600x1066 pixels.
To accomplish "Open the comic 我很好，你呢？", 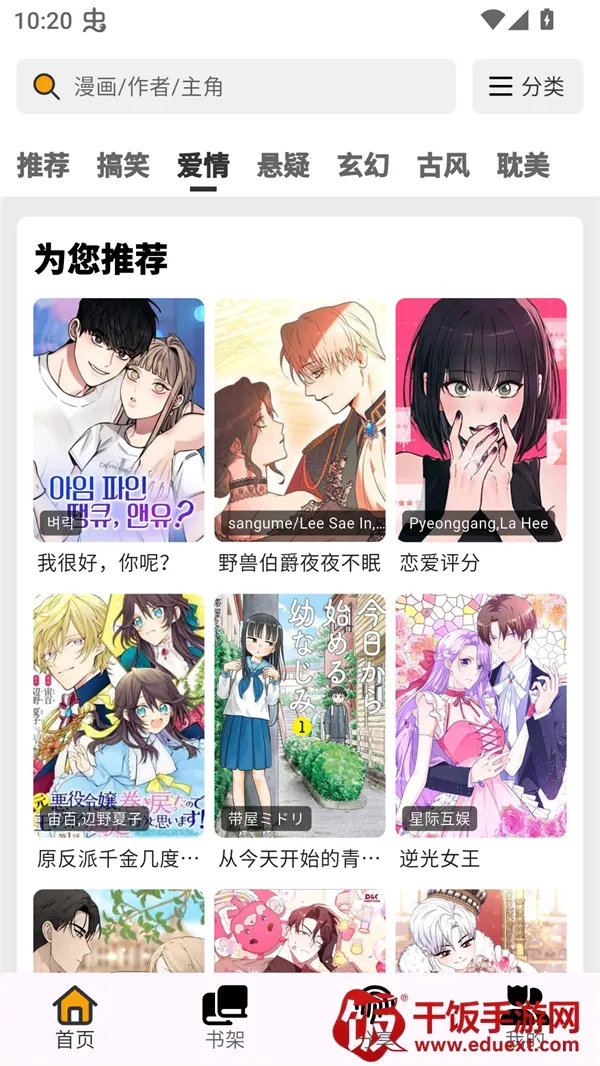I will pyautogui.click(x=118, y=420).
